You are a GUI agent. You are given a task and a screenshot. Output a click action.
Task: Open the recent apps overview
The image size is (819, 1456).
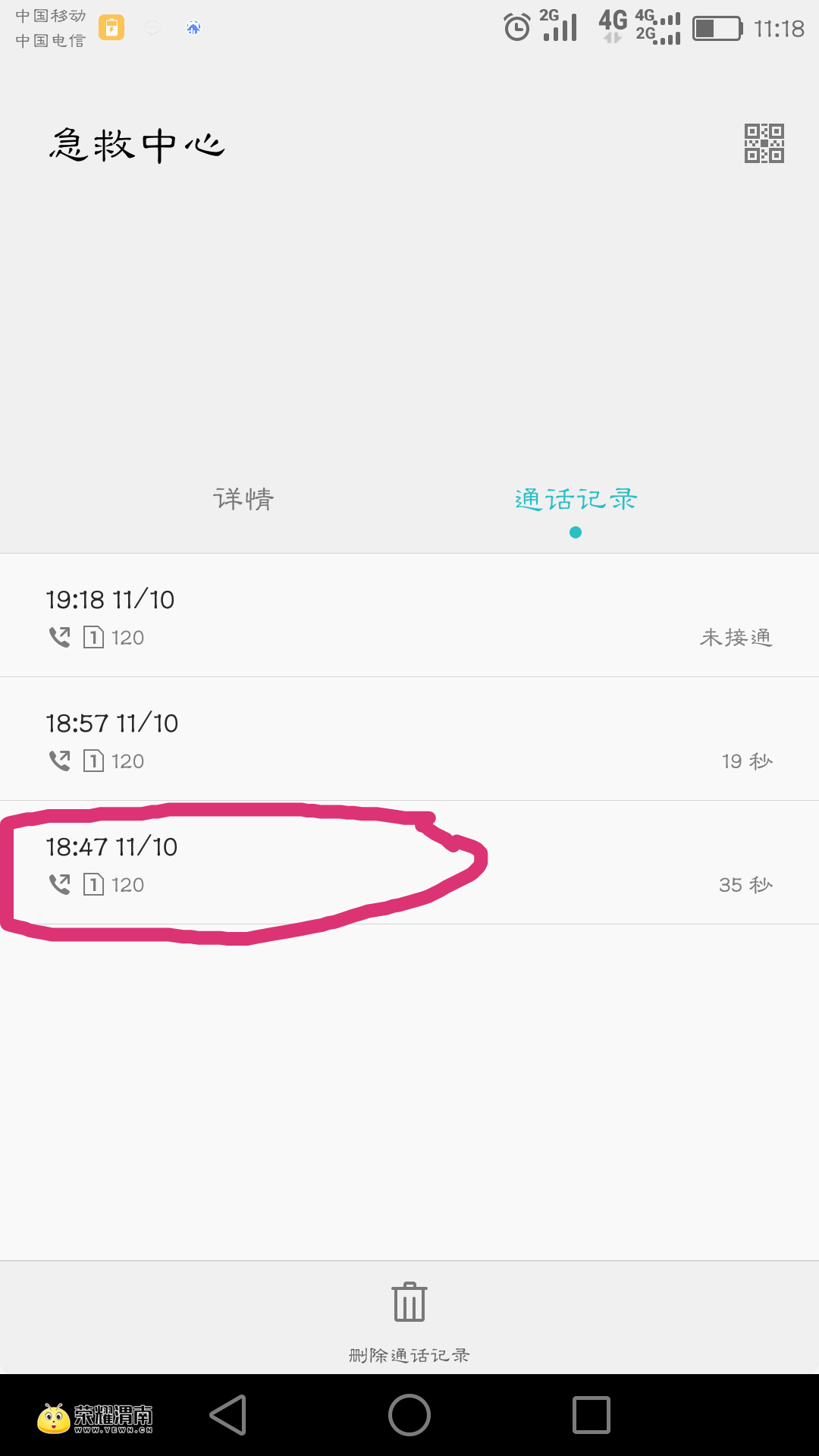click(x=591, y=1415)
